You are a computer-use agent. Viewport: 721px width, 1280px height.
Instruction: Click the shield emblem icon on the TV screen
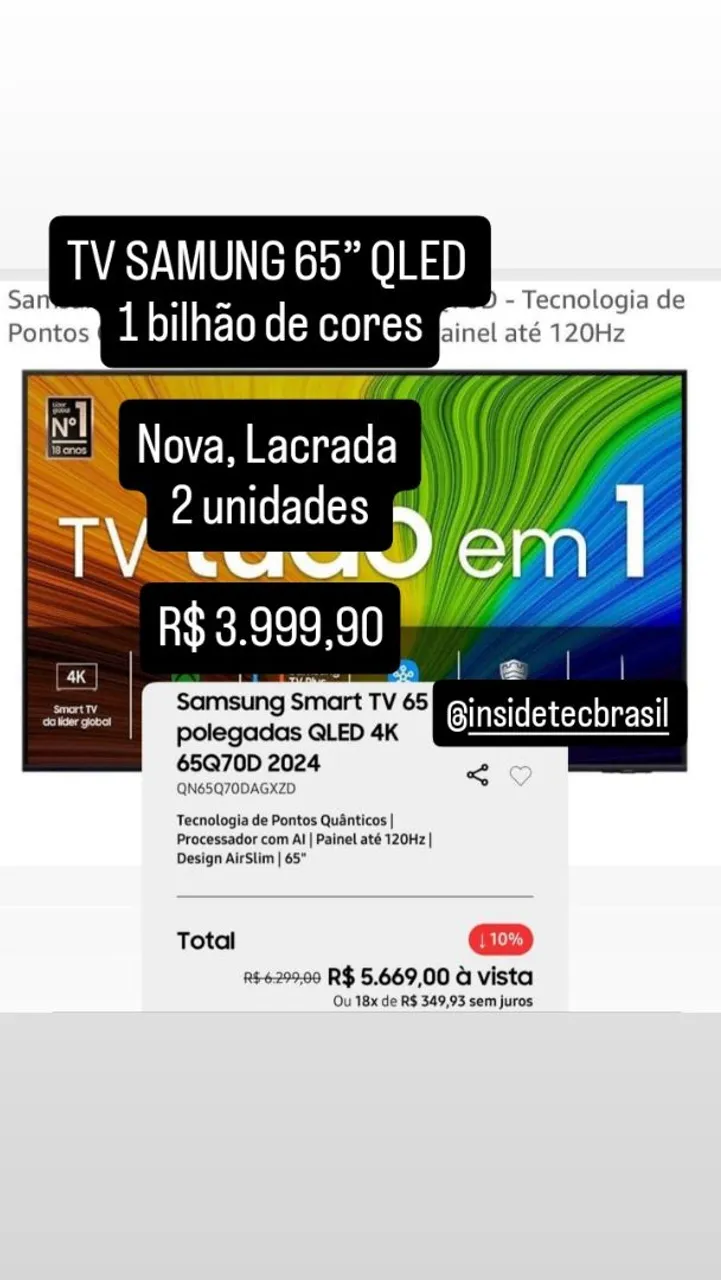click(516, 668)
